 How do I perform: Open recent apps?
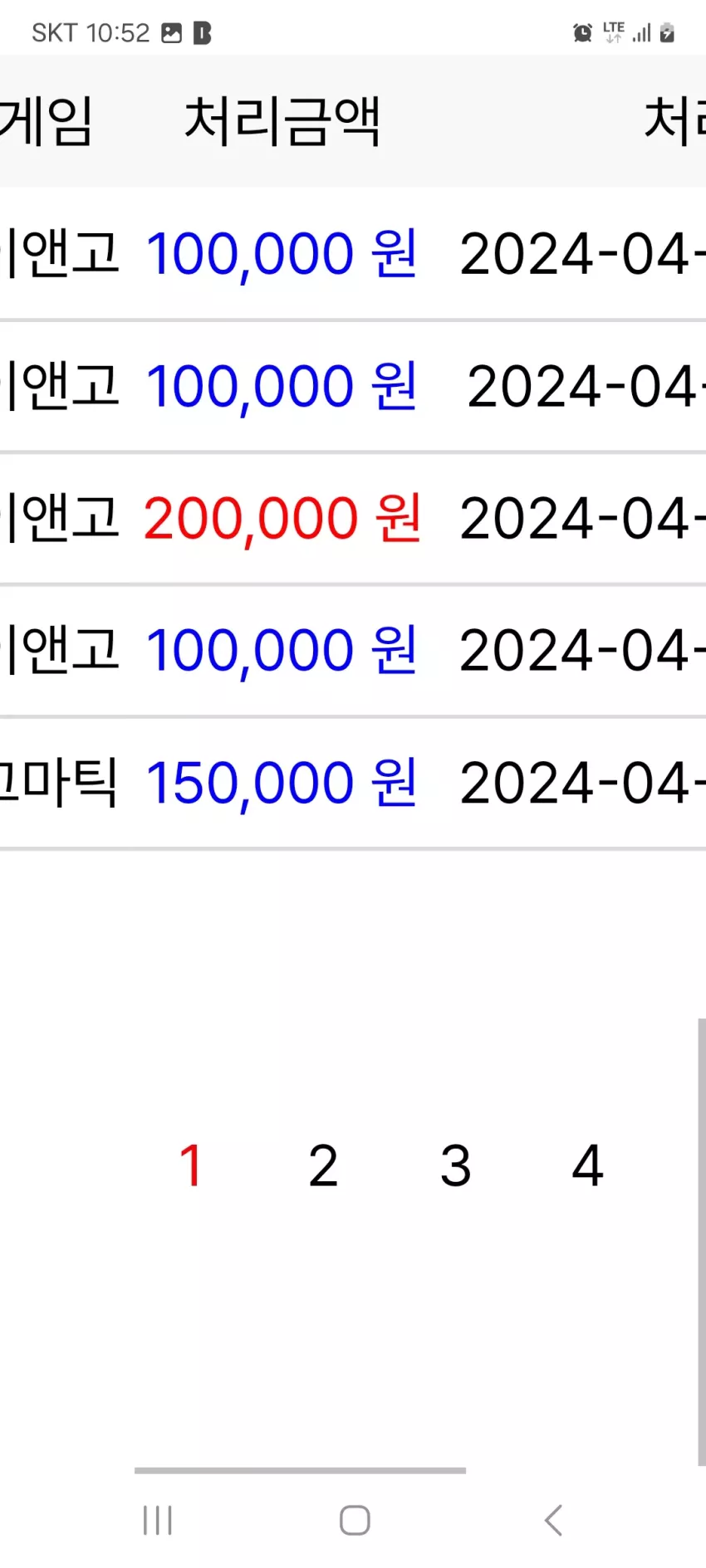157,1521
